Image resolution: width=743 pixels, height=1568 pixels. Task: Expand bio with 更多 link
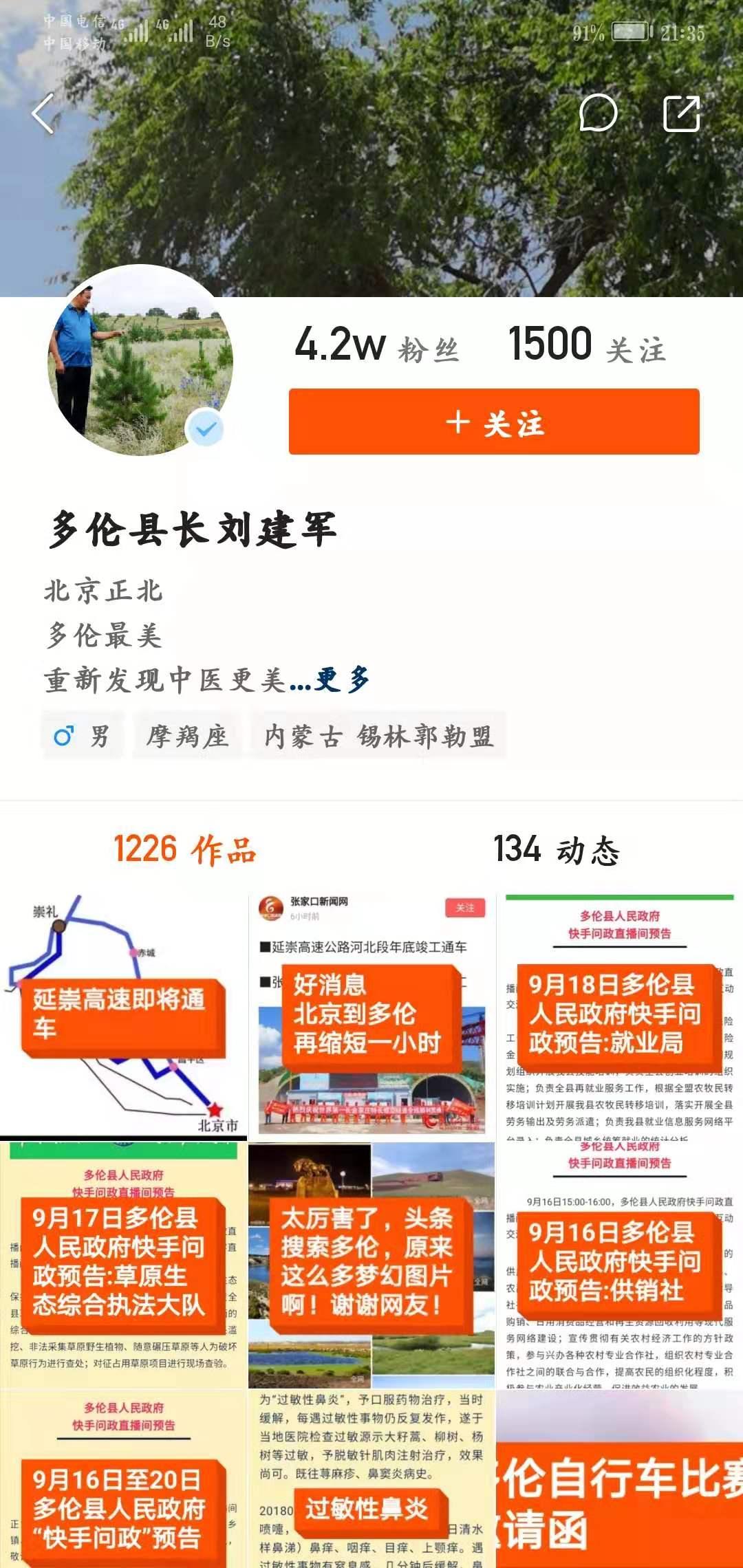point(343,679)
